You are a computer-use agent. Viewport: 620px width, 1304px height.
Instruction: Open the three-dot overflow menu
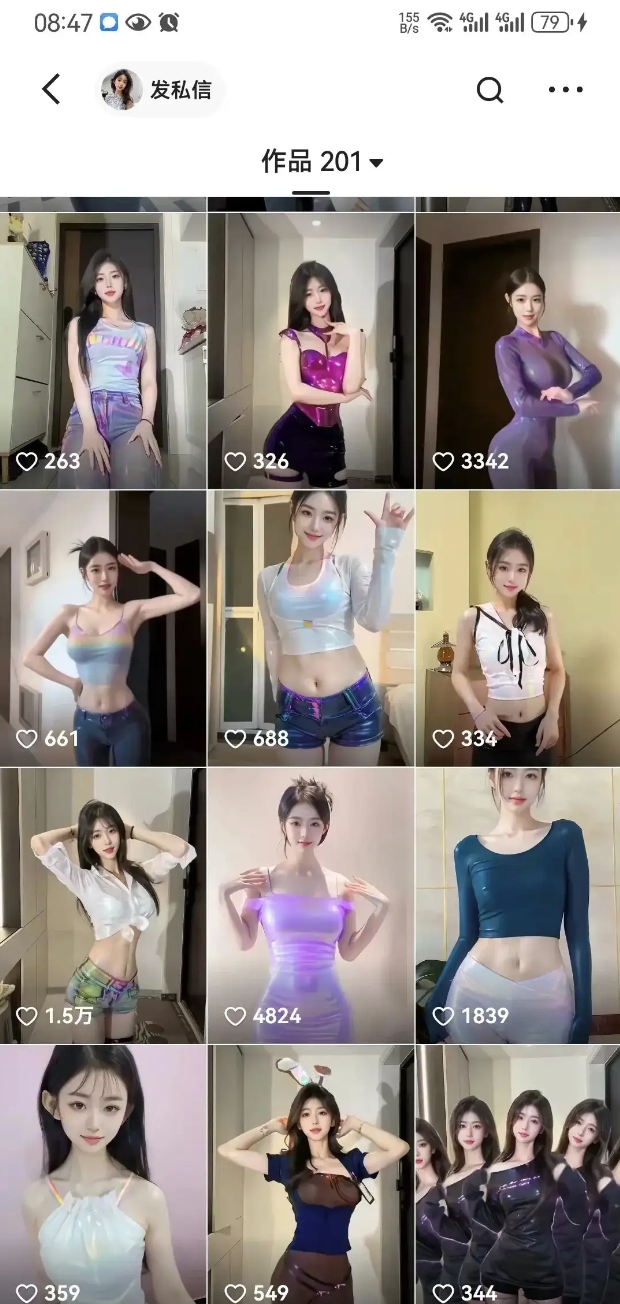tap(565, 90)
